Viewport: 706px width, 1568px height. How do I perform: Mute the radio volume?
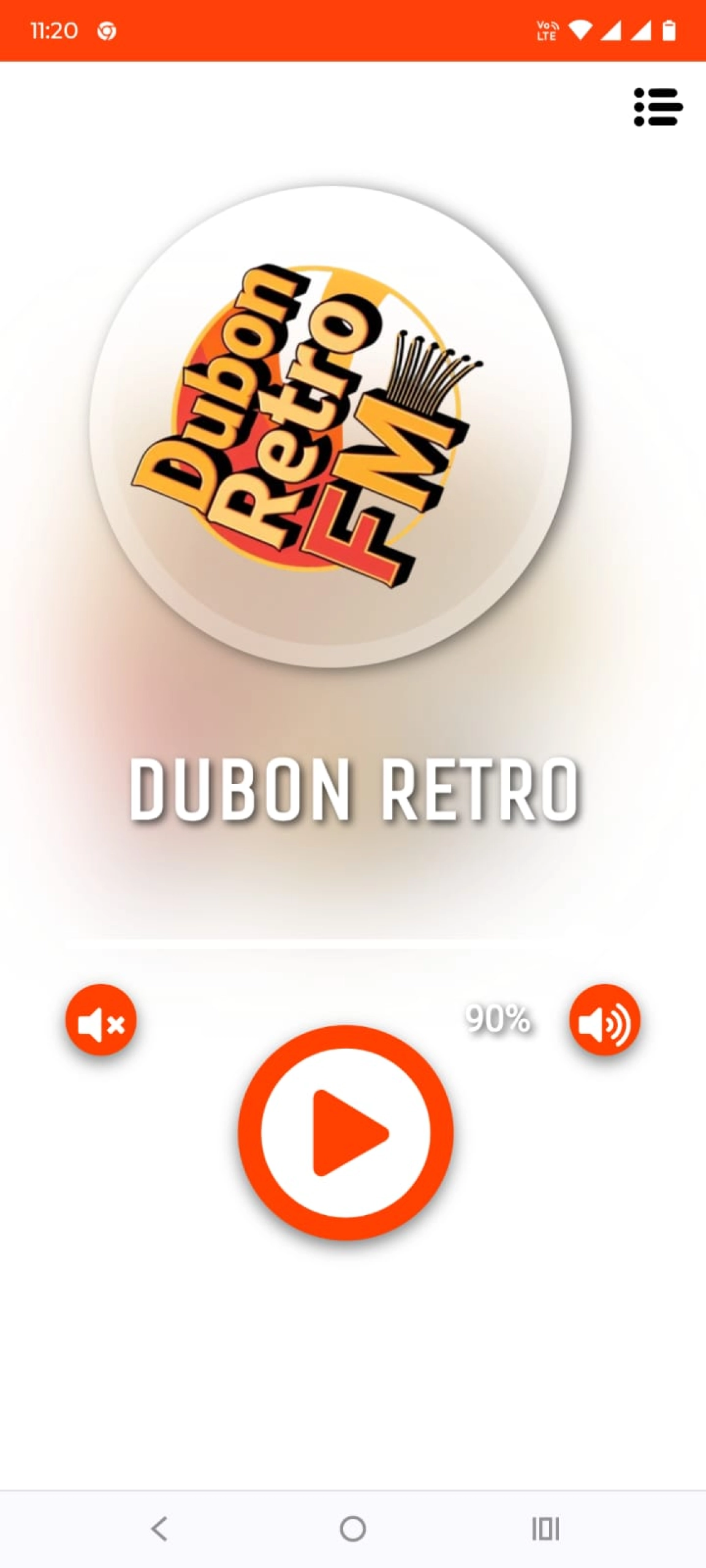coord(101,1020)
